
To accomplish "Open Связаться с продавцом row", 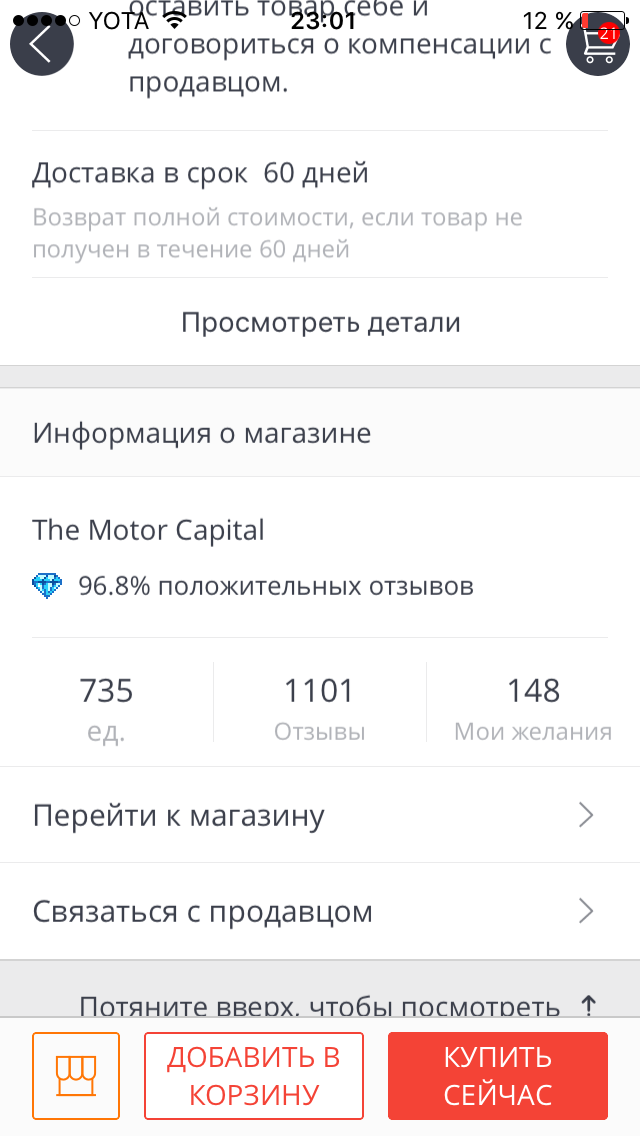I will coord(320,911).
